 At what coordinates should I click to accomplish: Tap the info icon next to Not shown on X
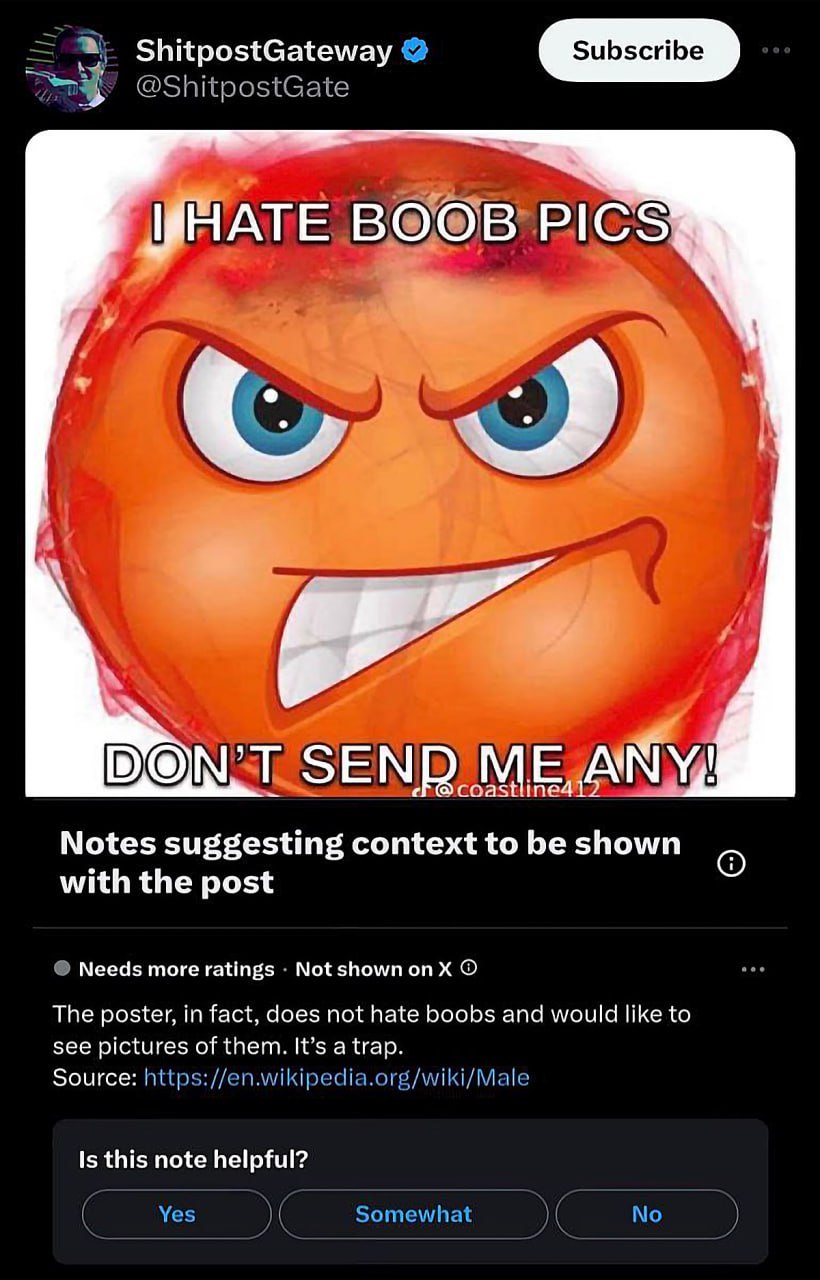[469, 968]
